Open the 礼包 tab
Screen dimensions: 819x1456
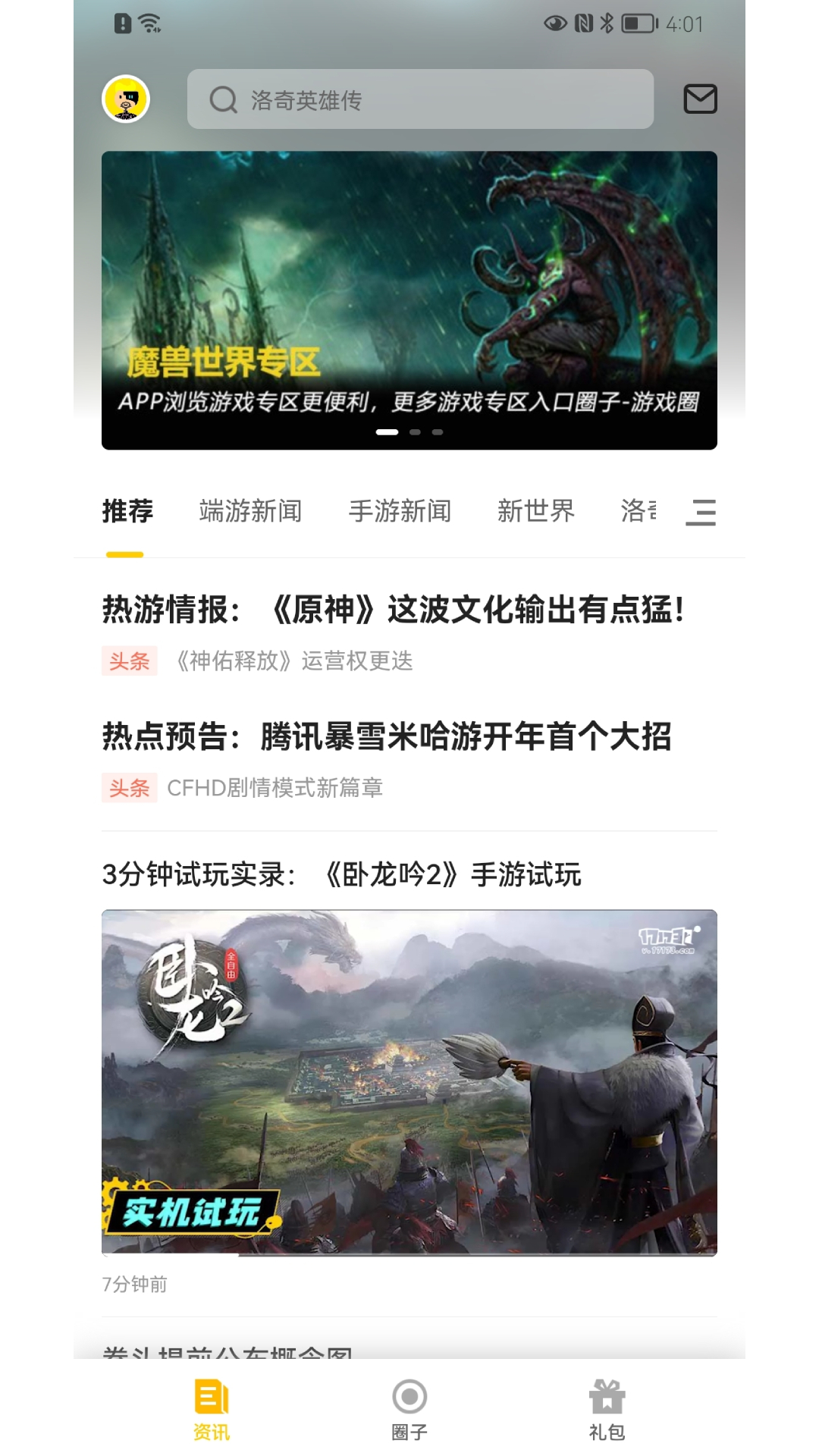click(x=607, y=1409)
